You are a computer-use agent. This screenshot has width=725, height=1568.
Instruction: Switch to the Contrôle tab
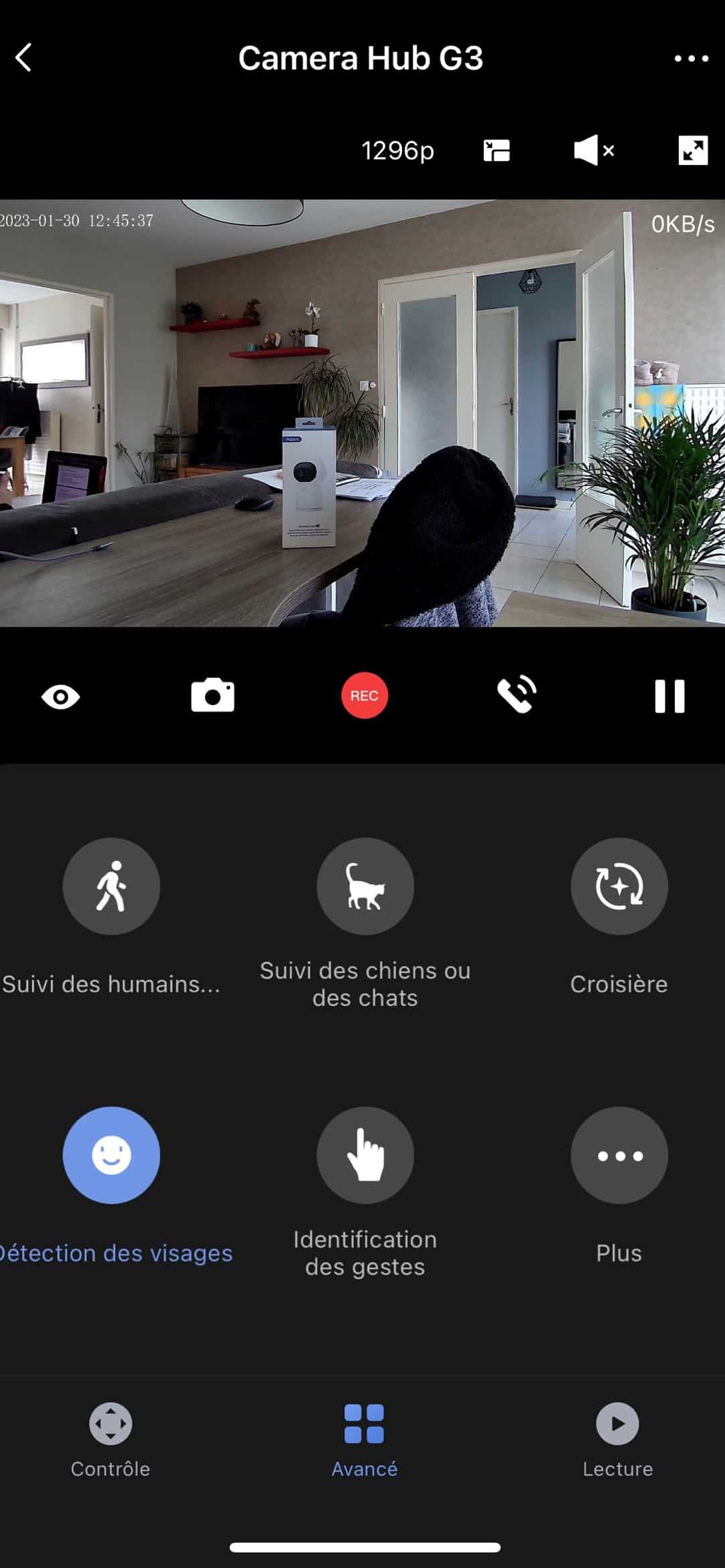[x=111, y=1441]
